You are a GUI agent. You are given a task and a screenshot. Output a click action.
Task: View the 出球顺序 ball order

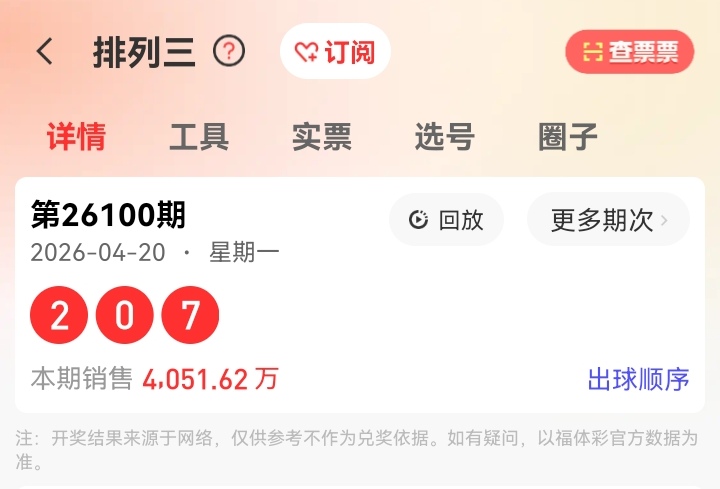(x=638, y=380)
